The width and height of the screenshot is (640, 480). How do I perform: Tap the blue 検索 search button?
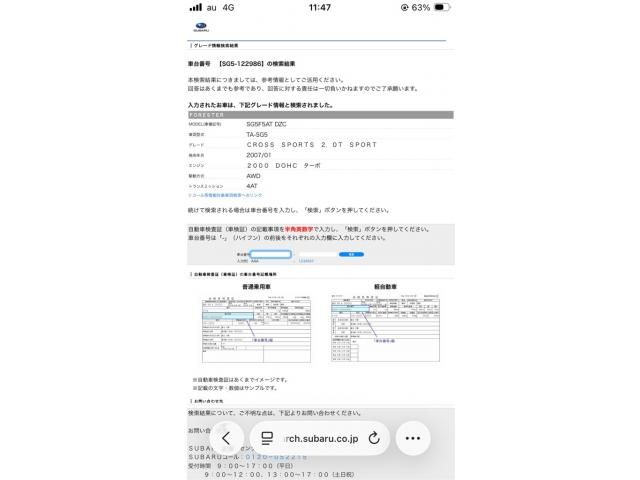pos(350,254)
